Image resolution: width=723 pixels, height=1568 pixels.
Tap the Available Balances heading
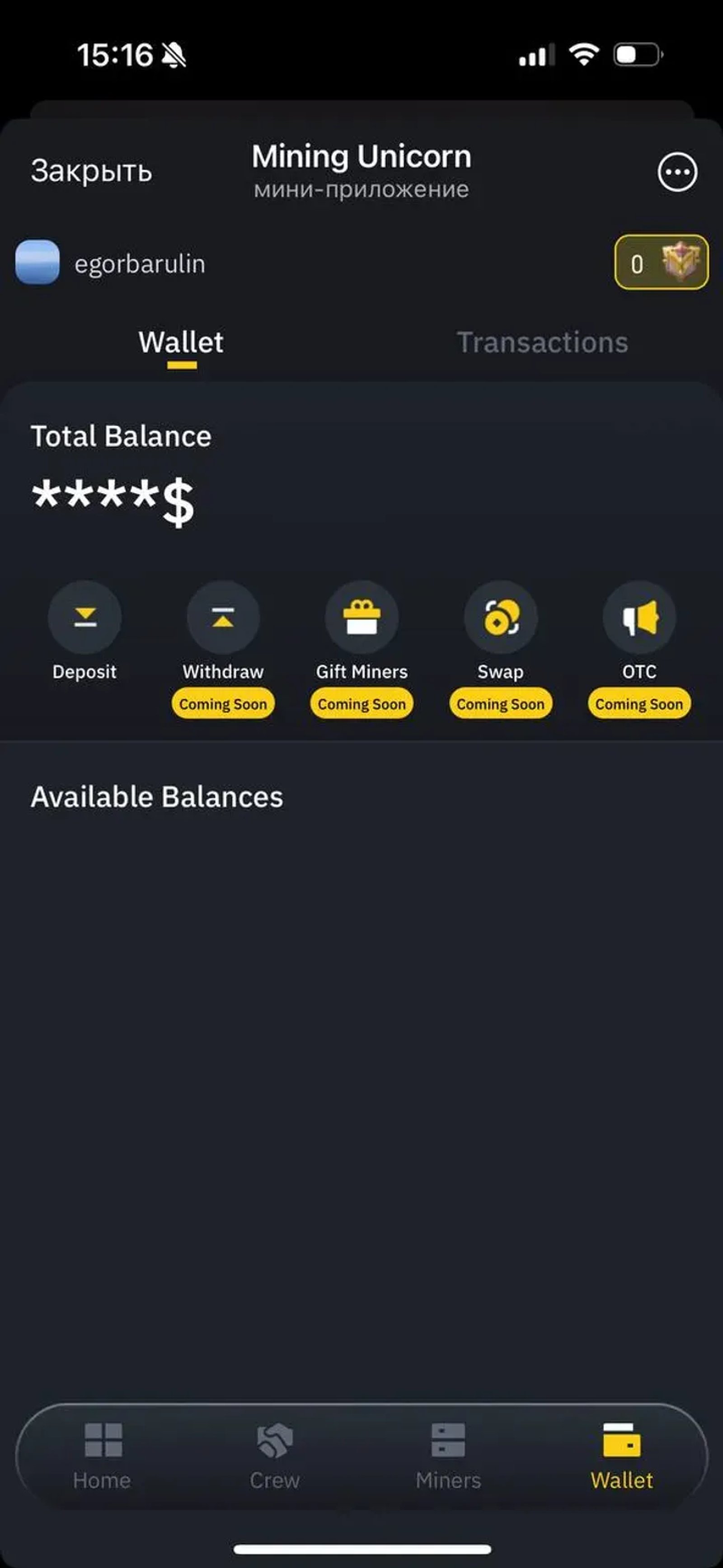tap(157, 796)
